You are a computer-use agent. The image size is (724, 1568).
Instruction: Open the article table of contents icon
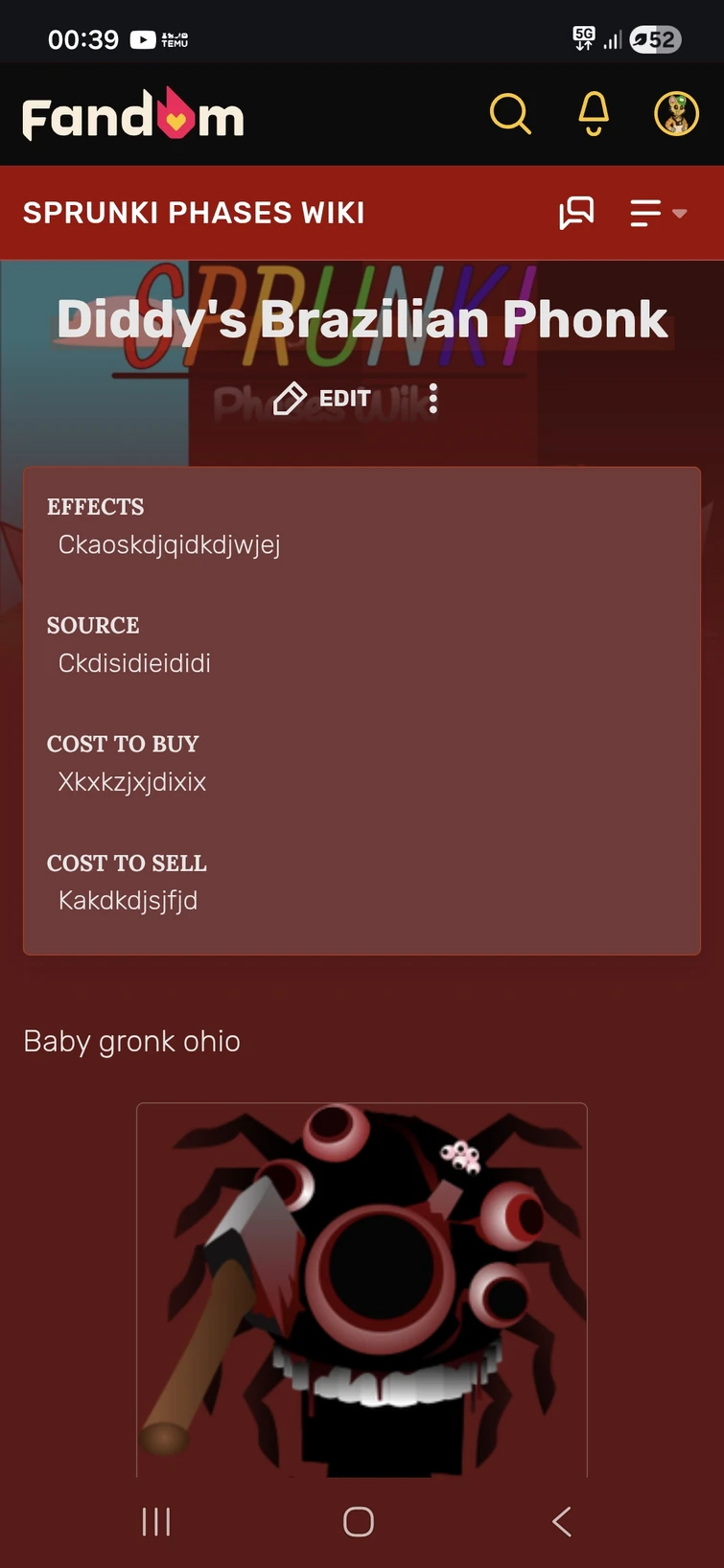[x=645, y=213]
